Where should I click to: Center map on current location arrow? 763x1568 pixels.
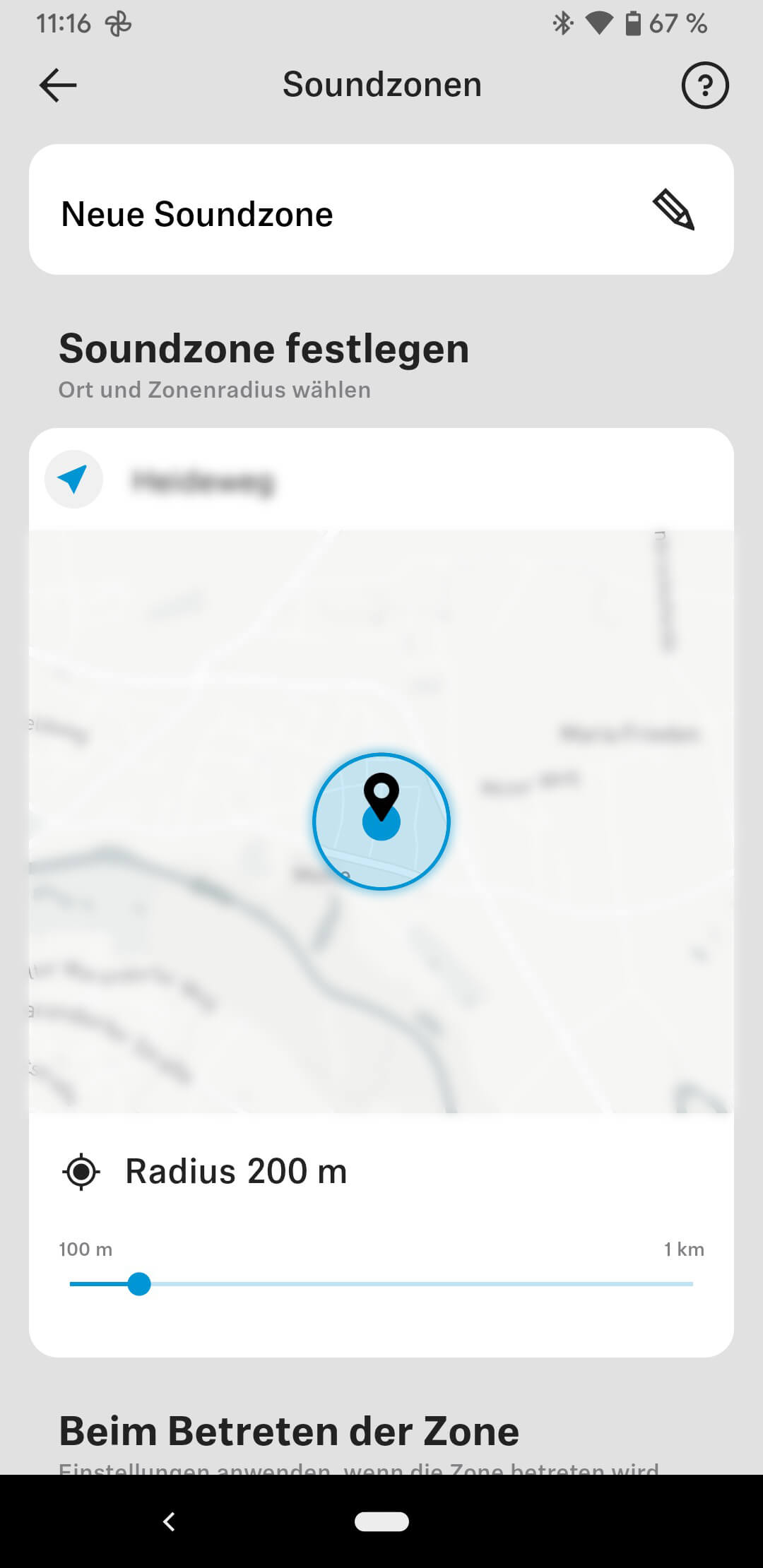pyautogui.click(x=73, y=479)
